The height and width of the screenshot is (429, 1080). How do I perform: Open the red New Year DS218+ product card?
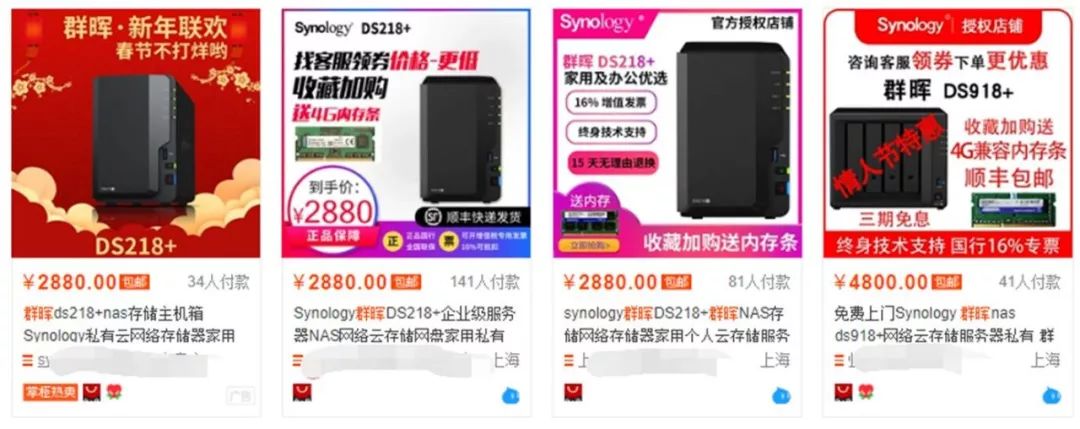click(x=135, y=133)
